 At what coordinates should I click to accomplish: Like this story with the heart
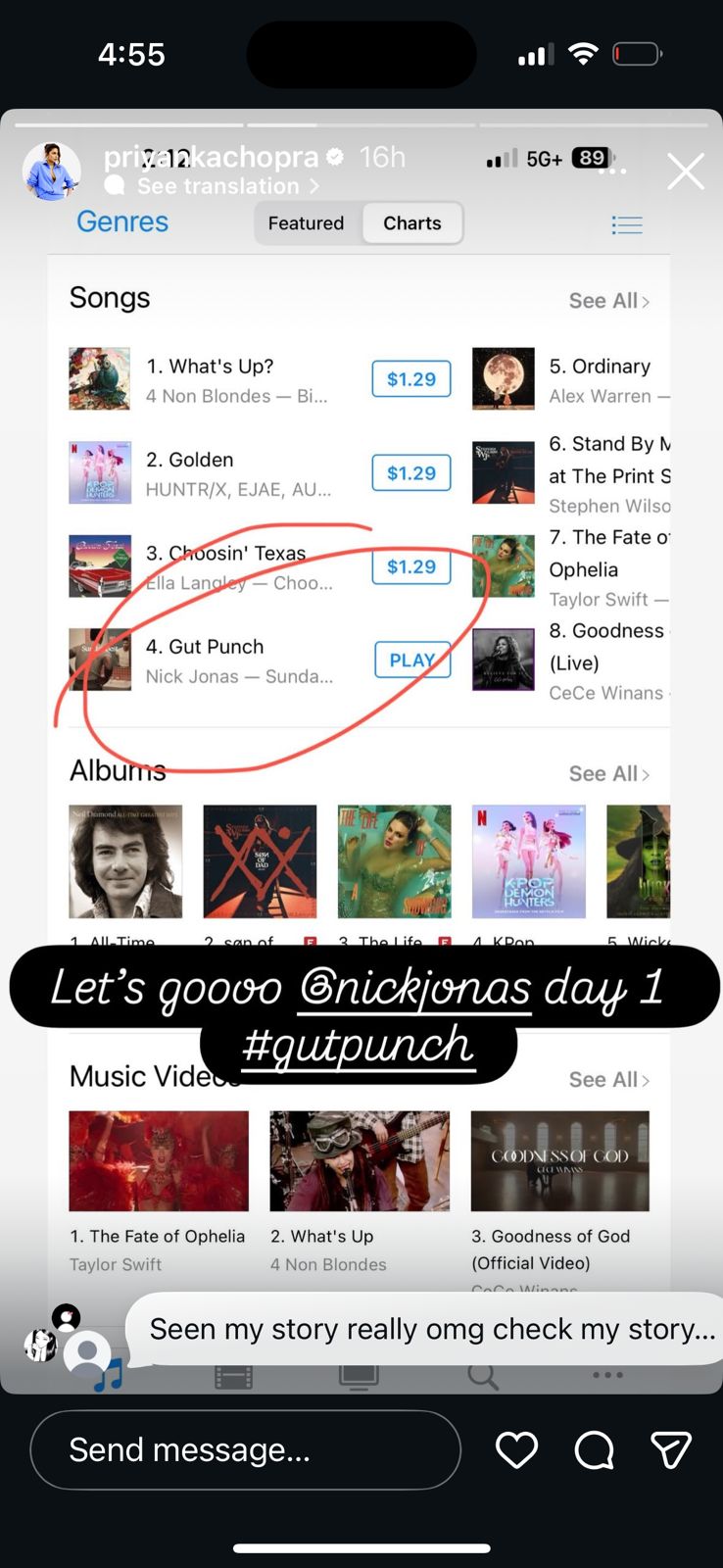coord(516,1449)
